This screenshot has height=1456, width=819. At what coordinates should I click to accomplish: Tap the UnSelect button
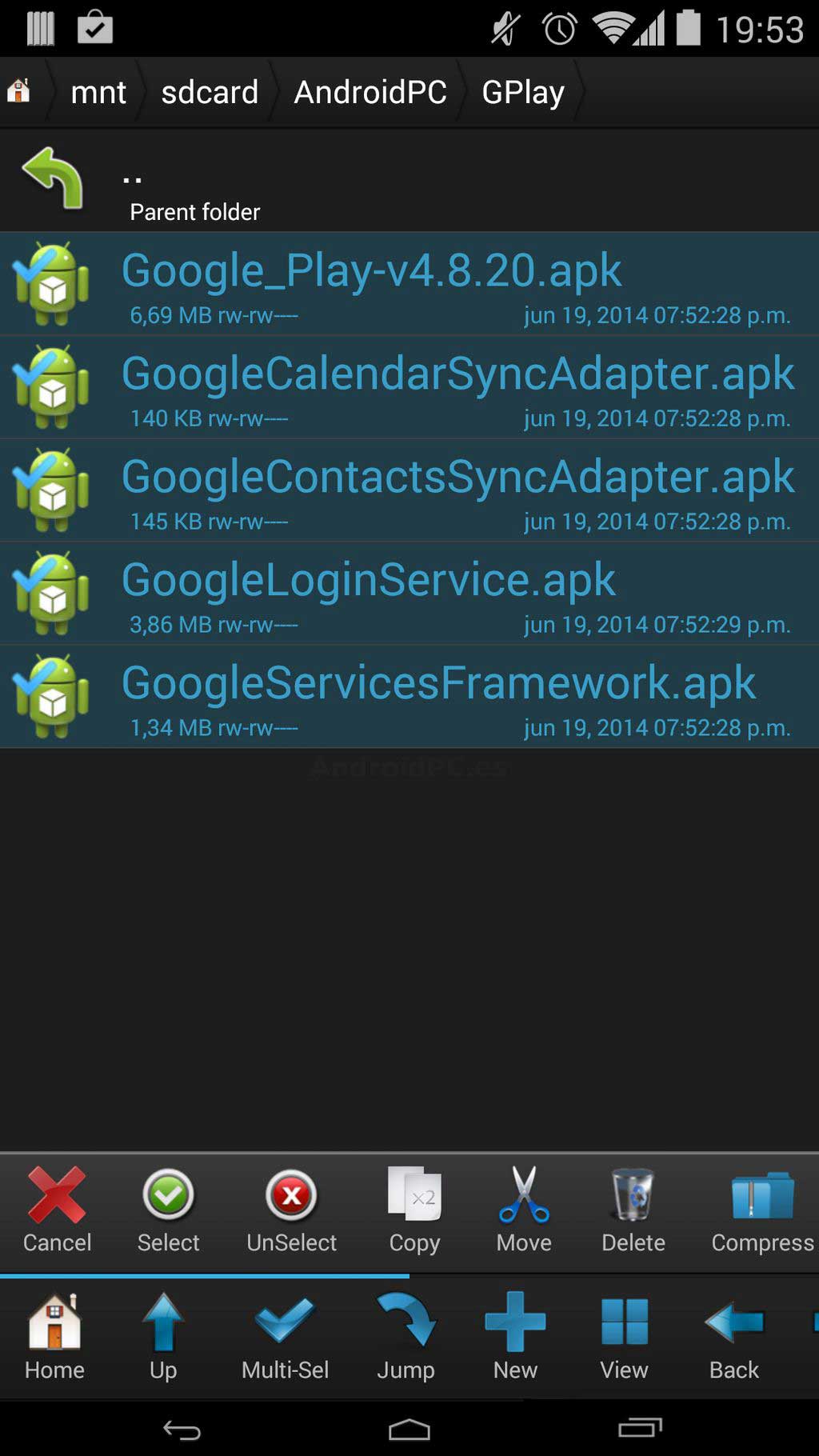tap(291, 1210)
